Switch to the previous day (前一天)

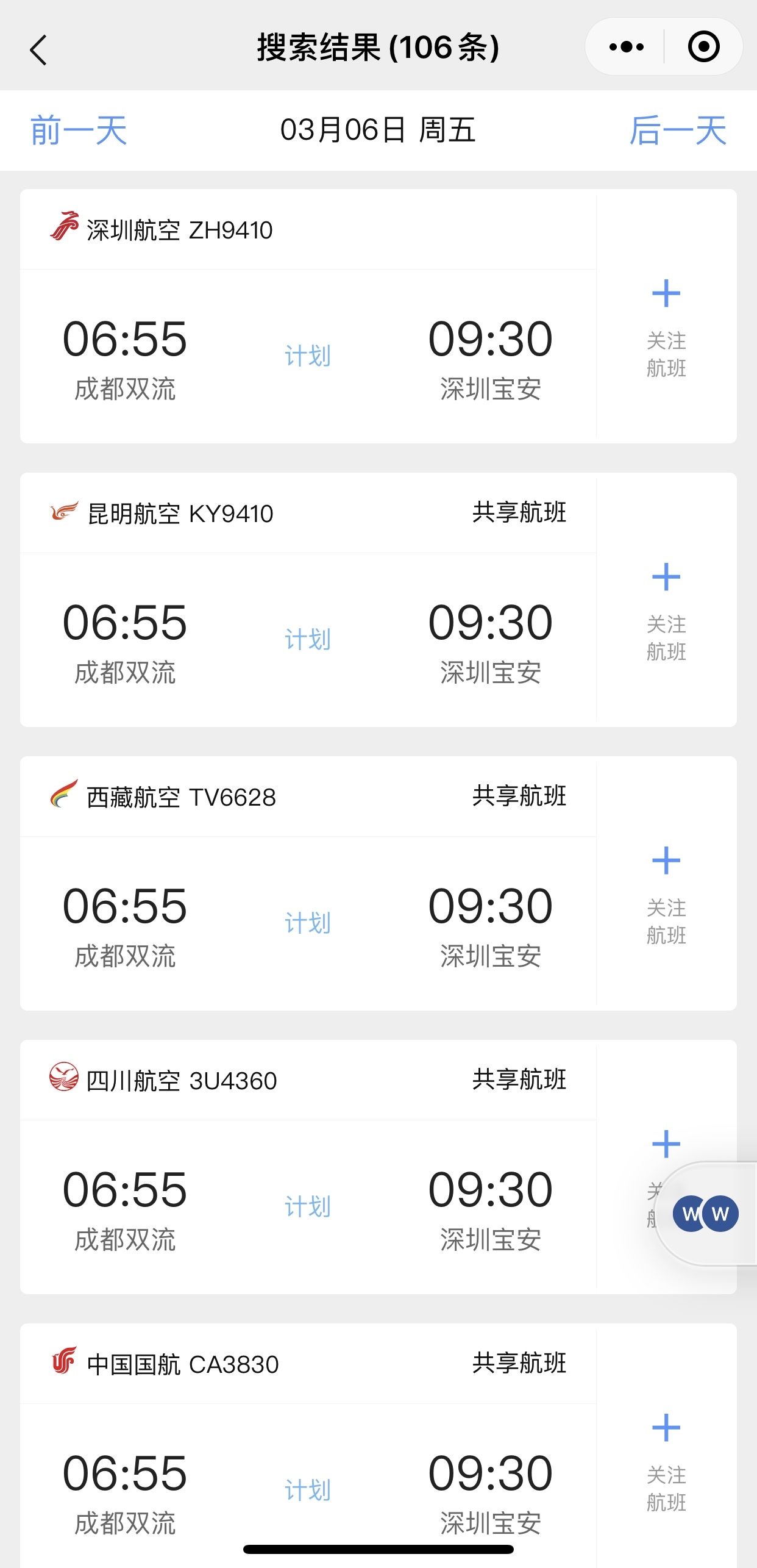[78, 131]
